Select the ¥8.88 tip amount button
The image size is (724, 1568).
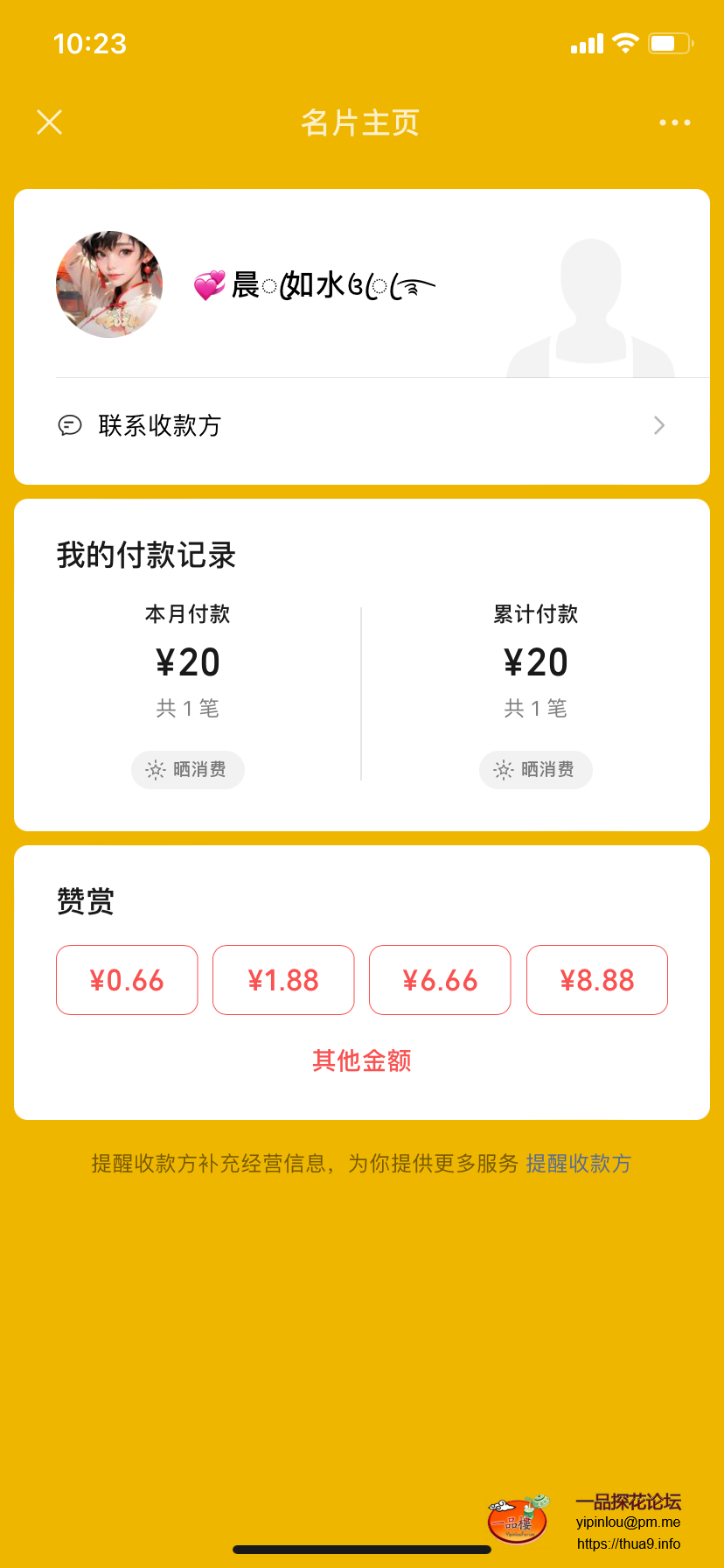point(596,980)
